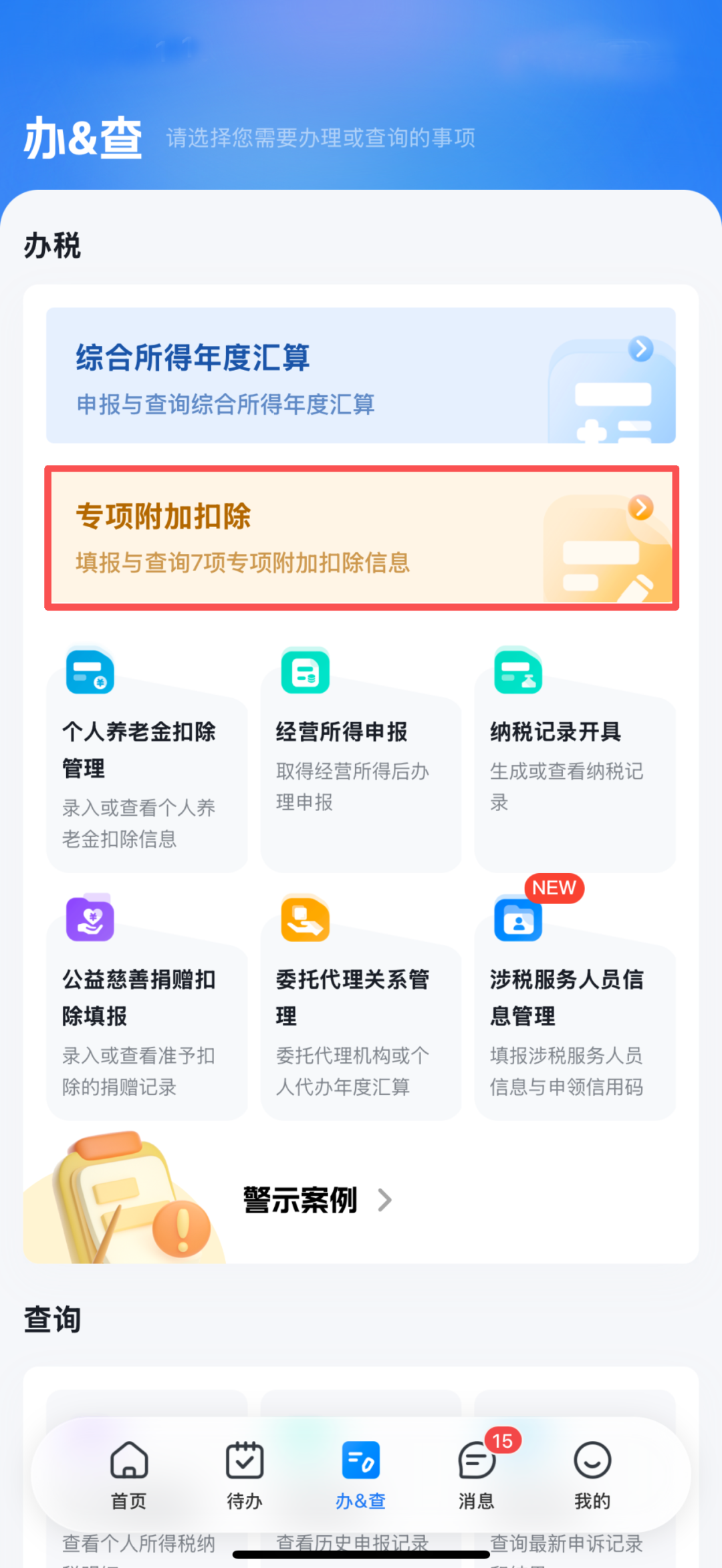
Task: Open 专项附加扣除 card
Action: pyautogui.click(x=361, y=537)
